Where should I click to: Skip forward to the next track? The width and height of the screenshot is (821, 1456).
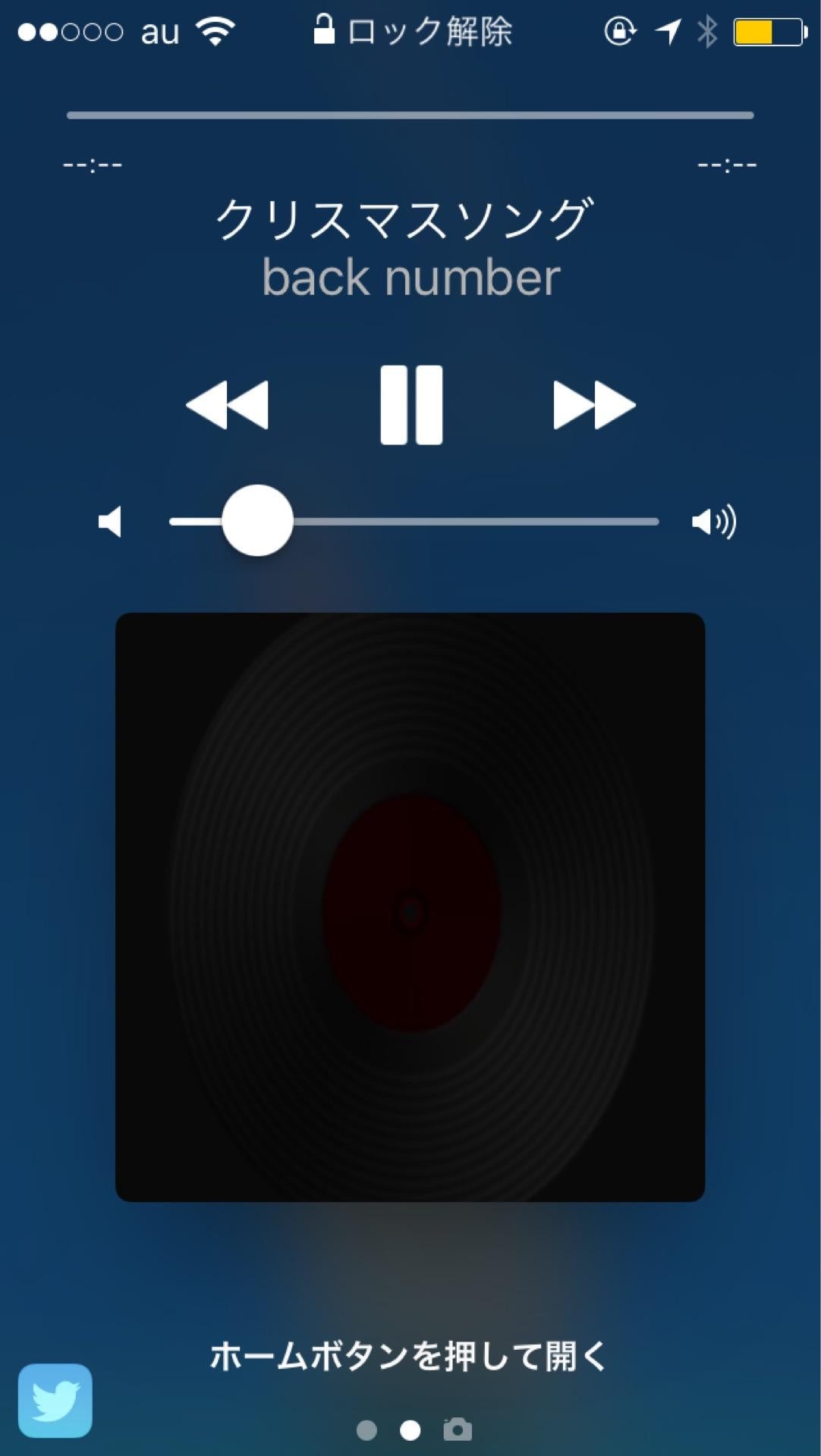[594, 405]
